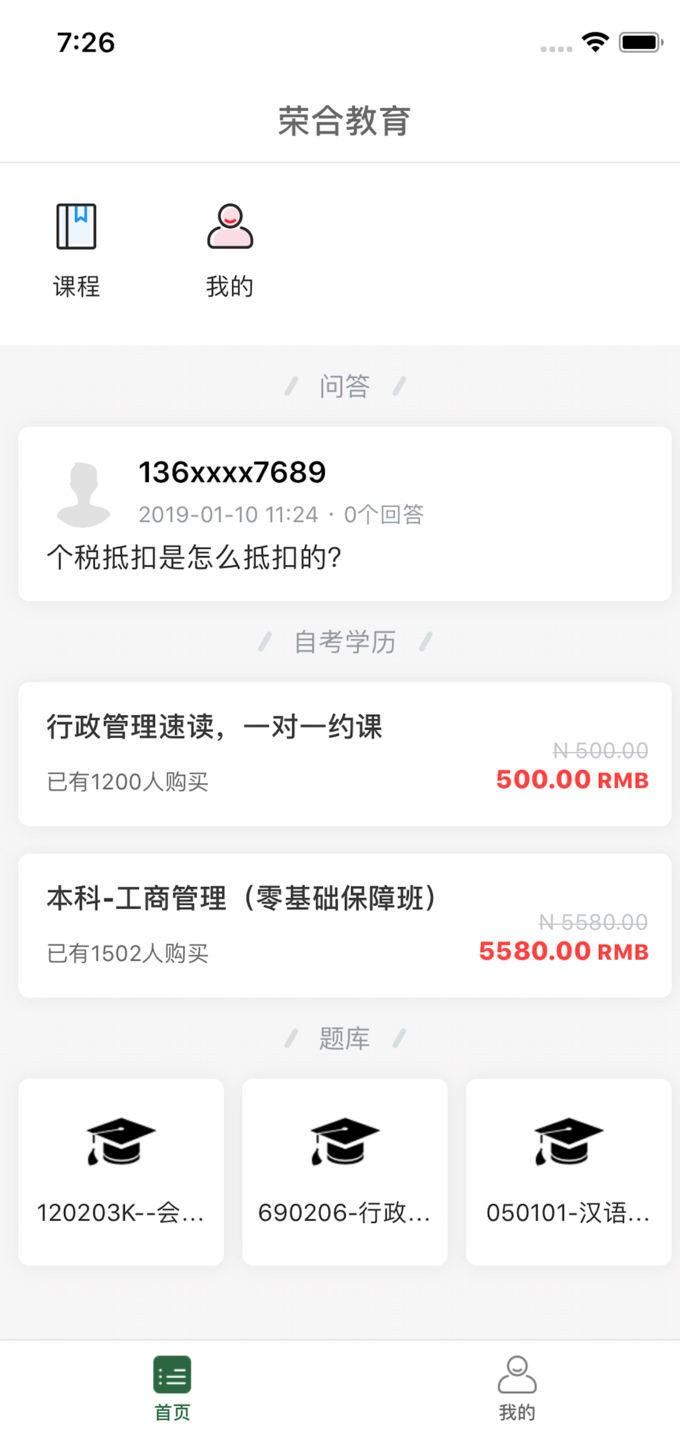Switch to the 我的 bottom tab
Viewport: 680px width, 1429px height.
517,1388
